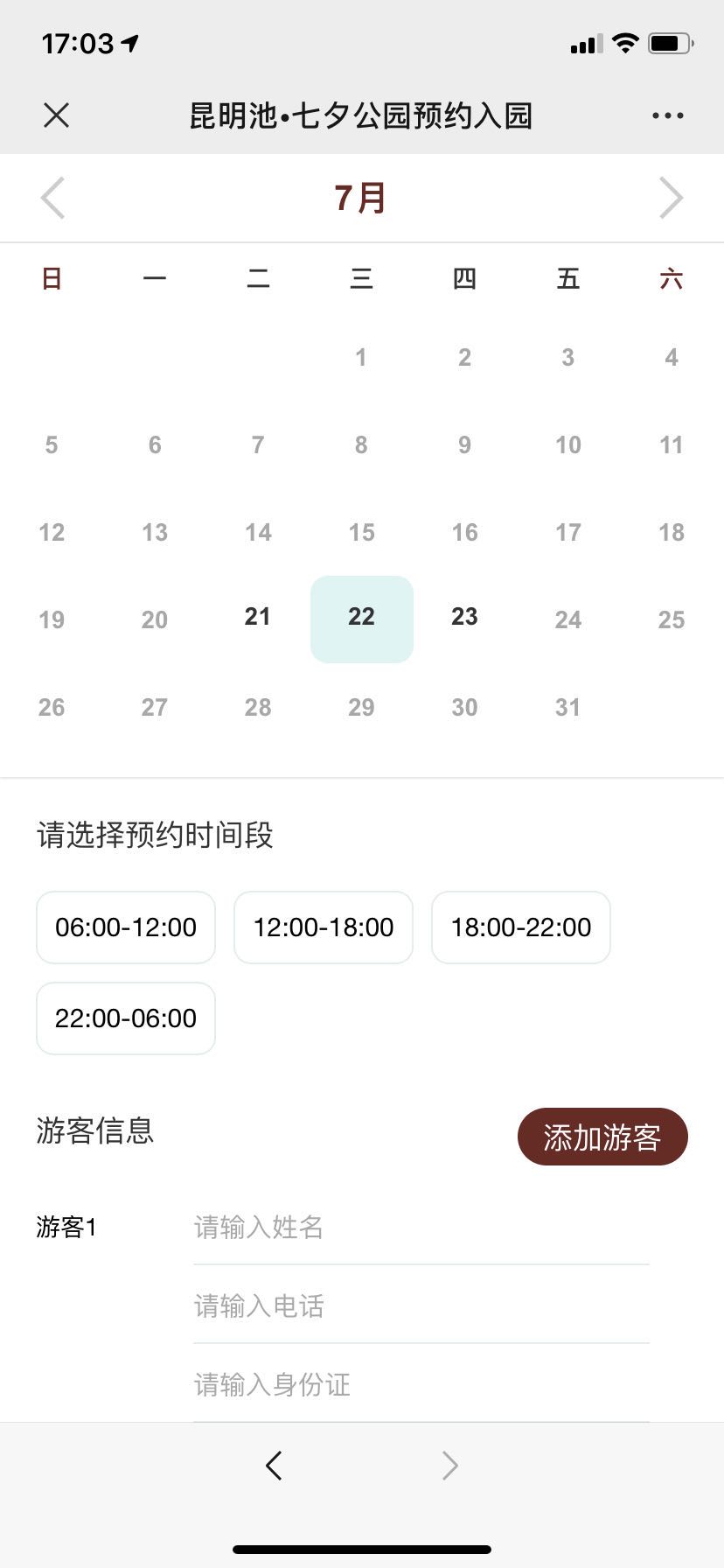Viewport: 724px width, 1568px height.
Task: Focus the 请输入电话 phone field
Action: click(420, 1306)
